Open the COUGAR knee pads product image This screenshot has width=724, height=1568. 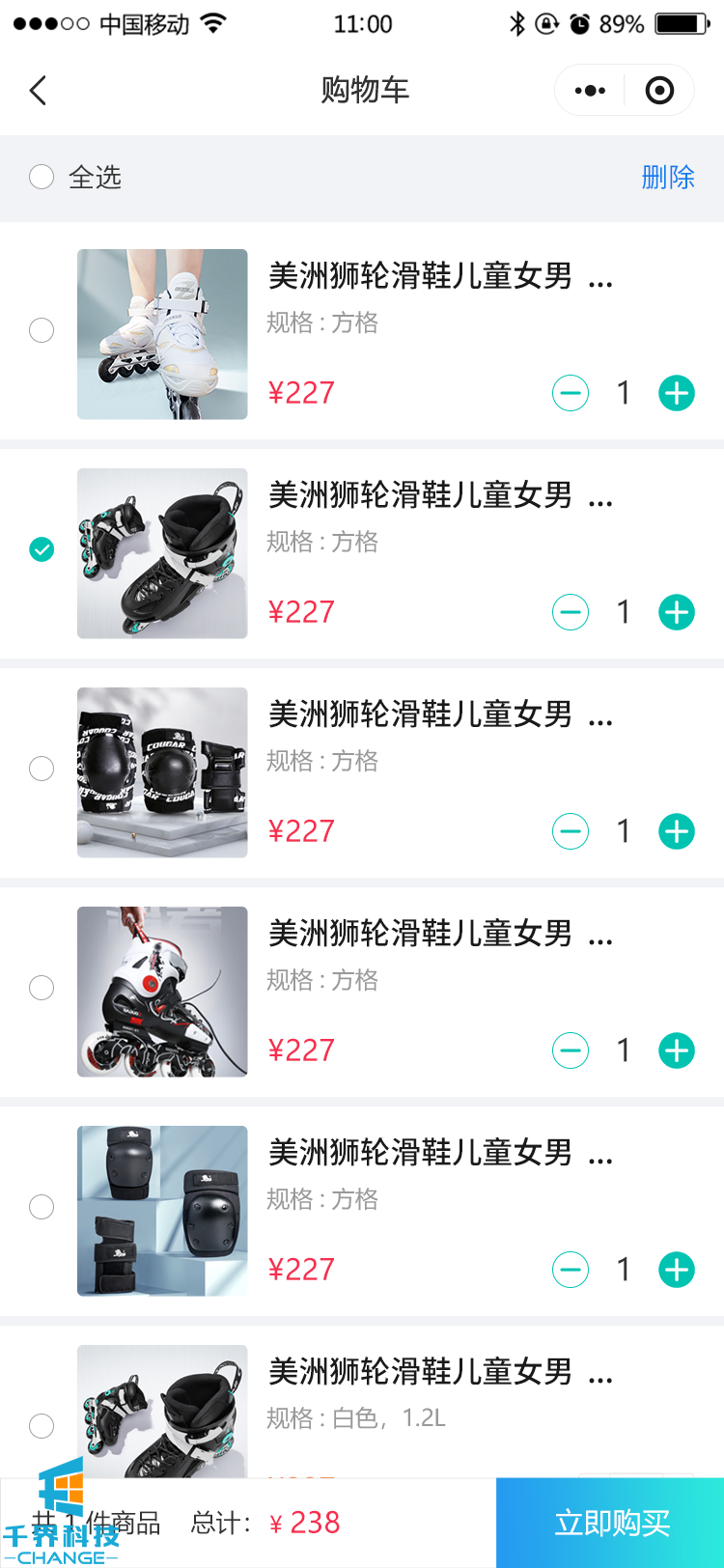162,772
